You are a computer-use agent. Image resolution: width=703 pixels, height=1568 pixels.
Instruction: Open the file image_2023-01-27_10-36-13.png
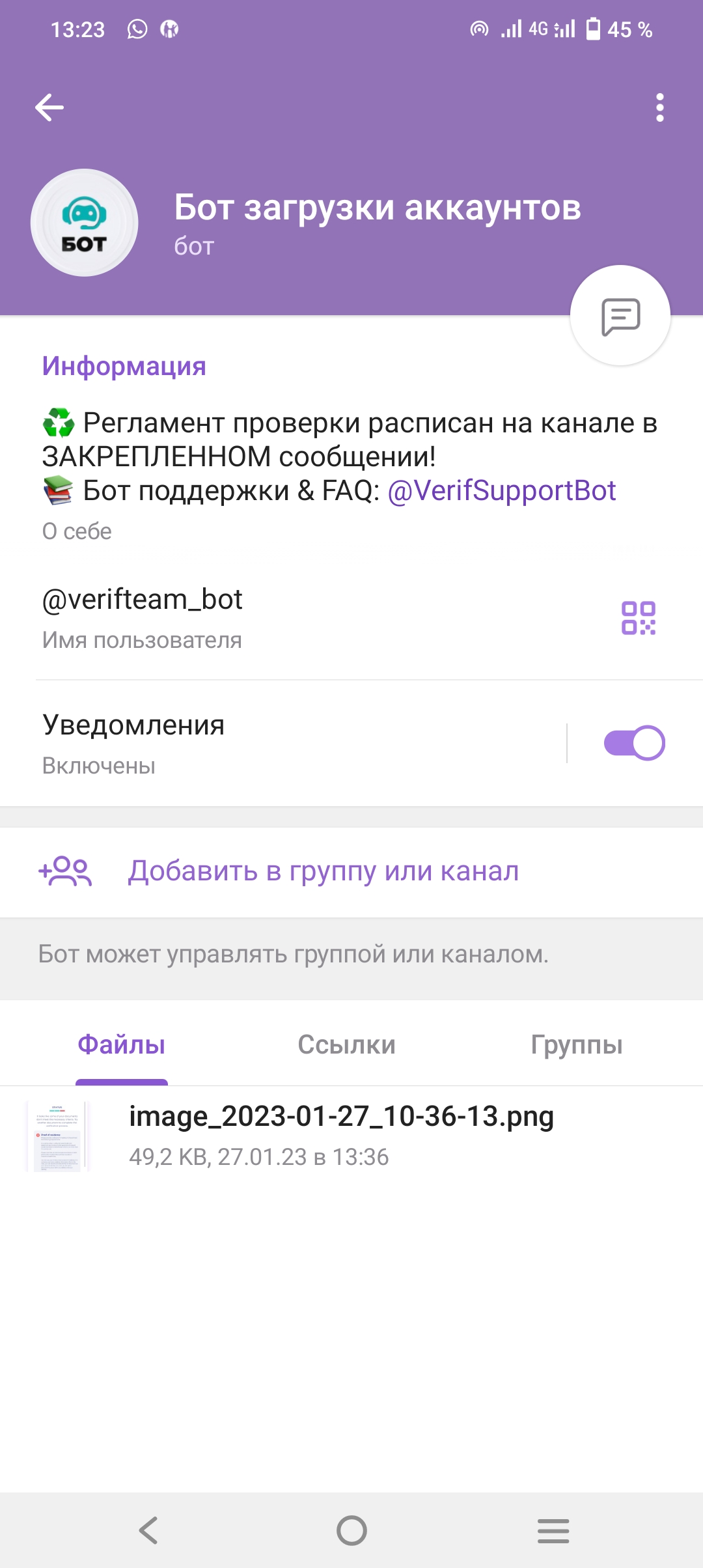click(341, 1134)
